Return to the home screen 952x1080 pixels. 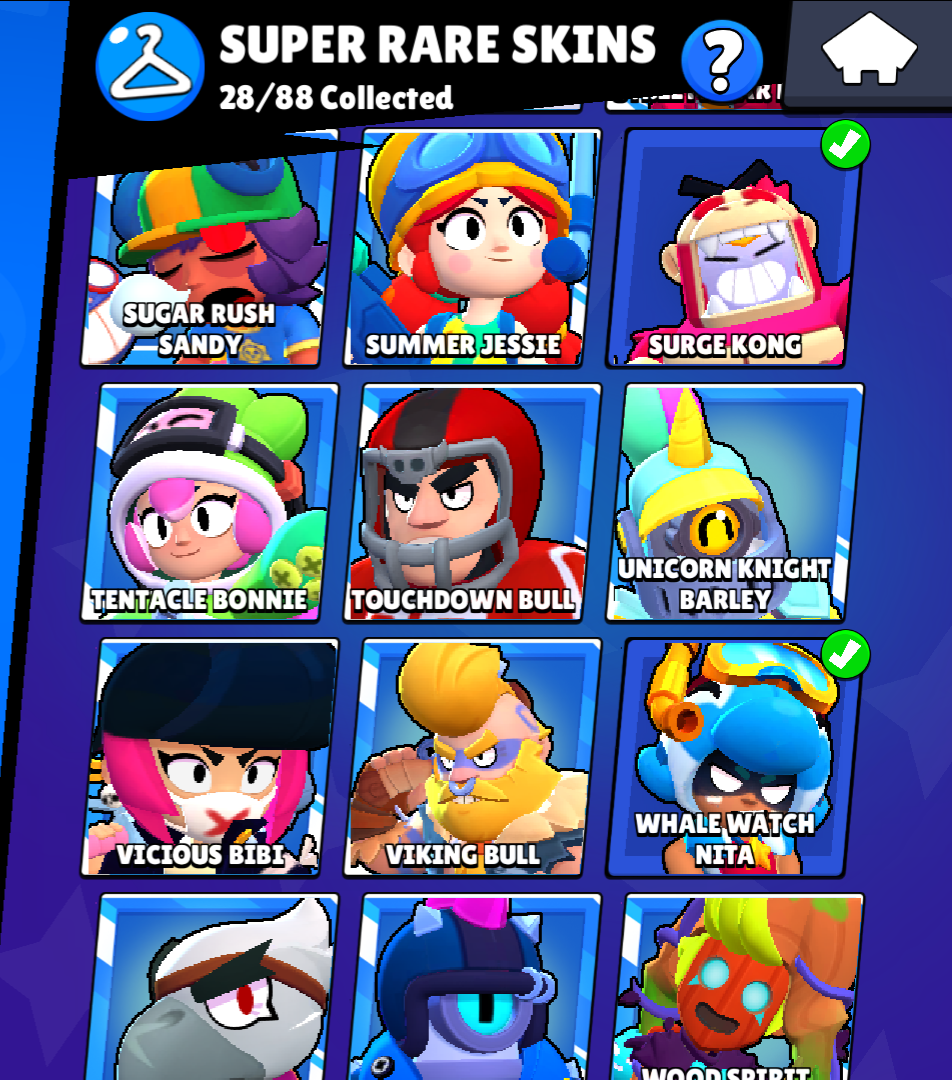[x=869, y=51]
